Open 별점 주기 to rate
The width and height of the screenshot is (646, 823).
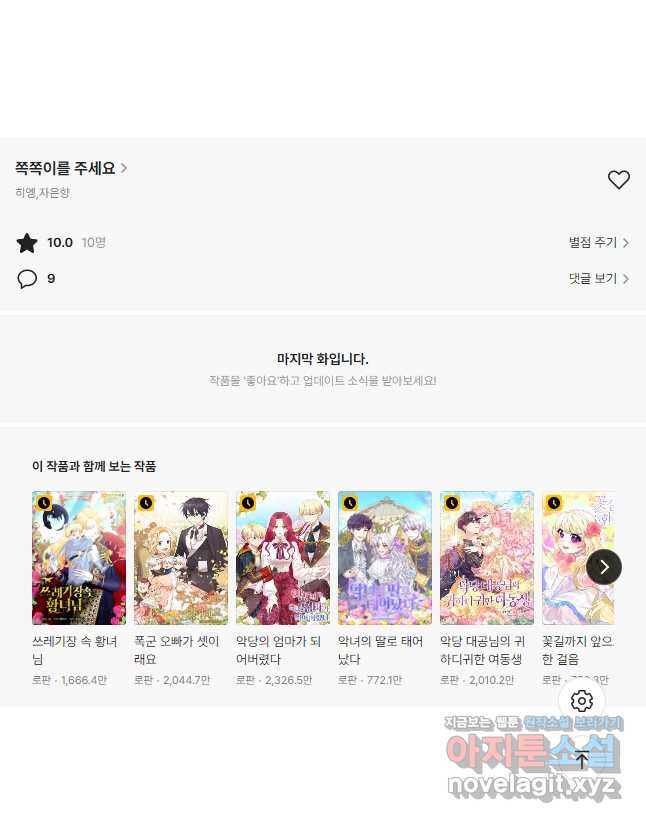[x=598, y=242]
